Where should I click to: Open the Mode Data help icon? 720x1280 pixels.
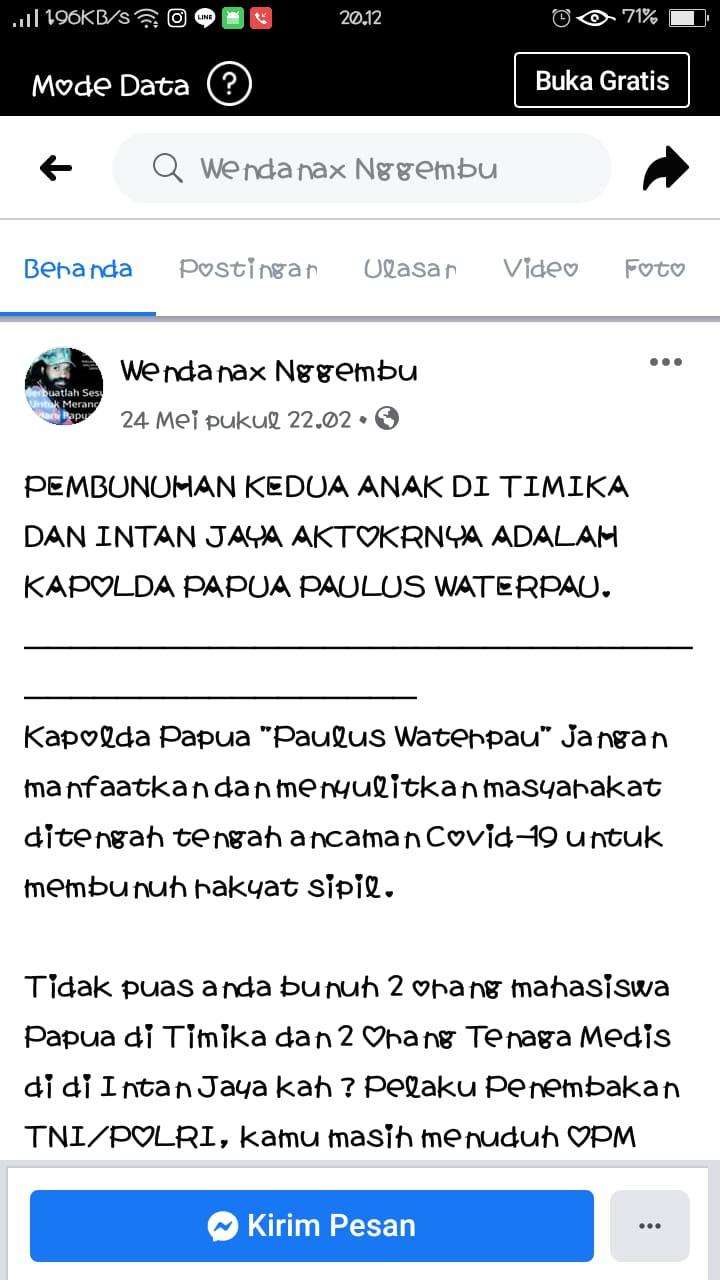click(x=229, y=84)
